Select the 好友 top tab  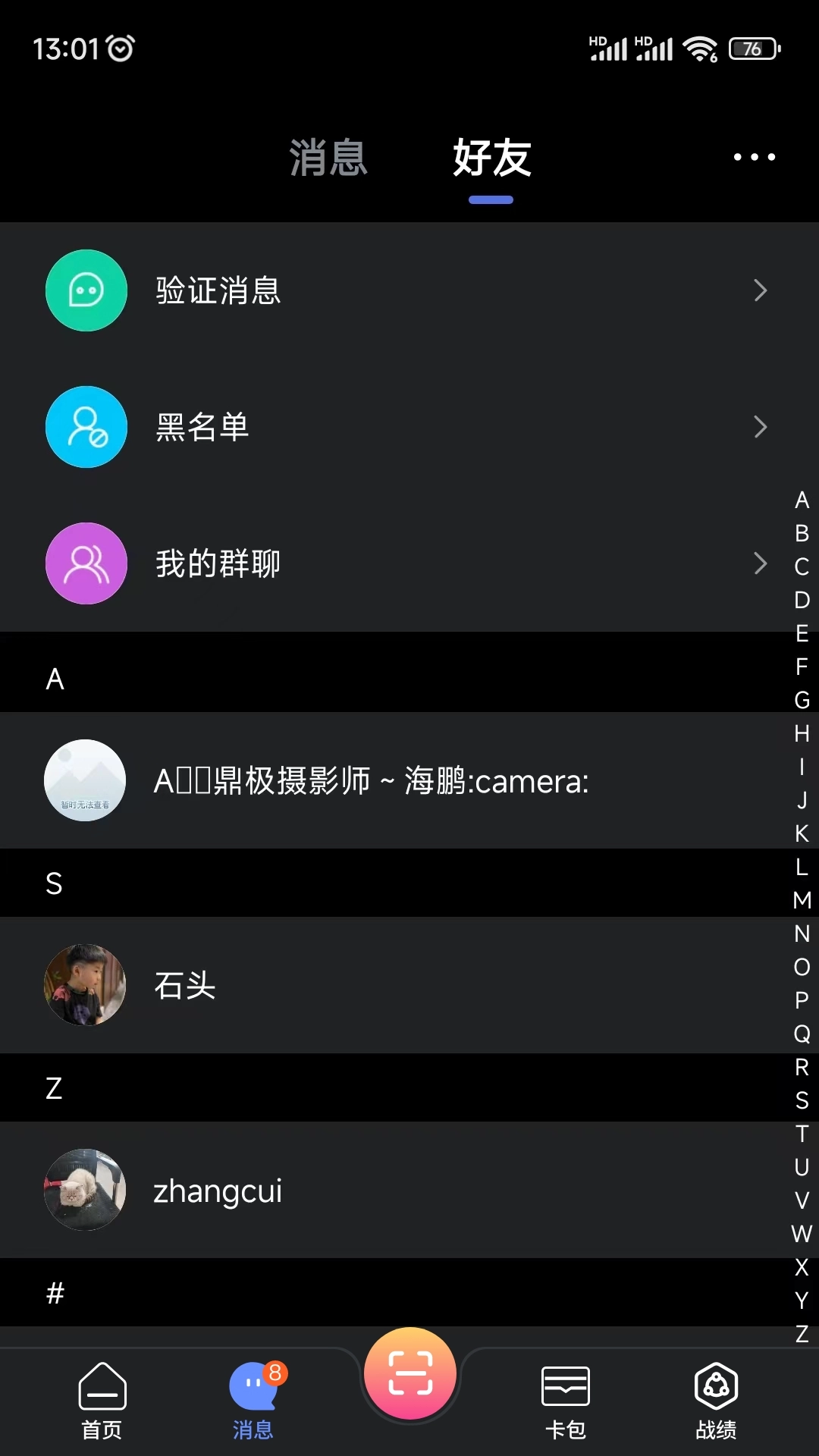coord(491,158)
